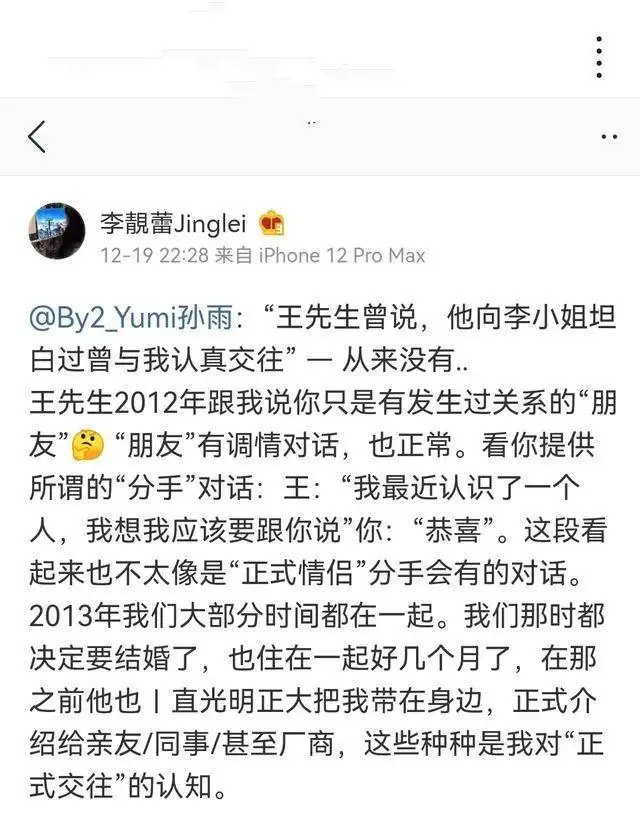
Task: Open the 李靓蕾Jinglei username profile
Action: point(173,221)
